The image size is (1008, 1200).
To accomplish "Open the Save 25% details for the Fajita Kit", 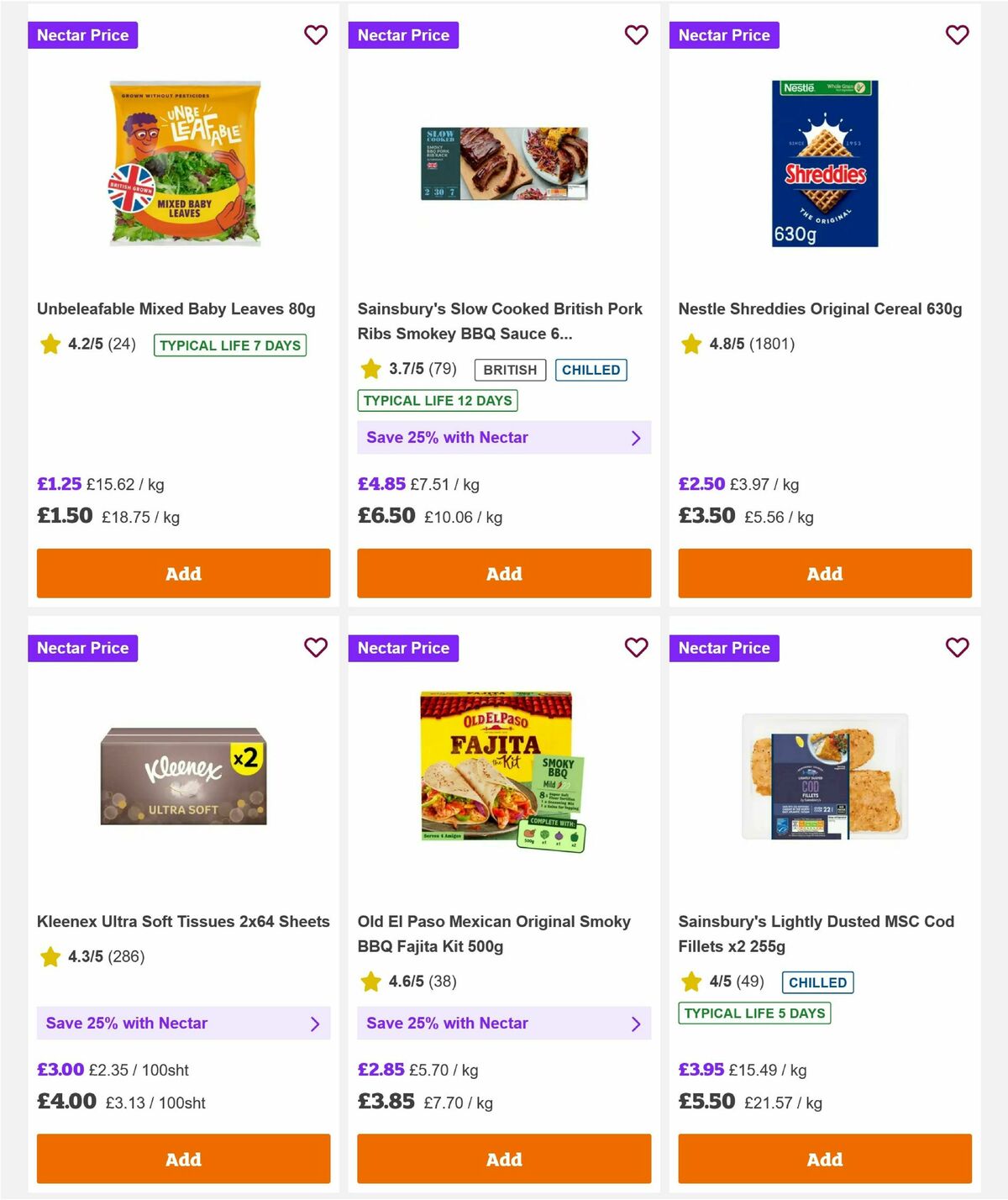I will [503, 1024].
